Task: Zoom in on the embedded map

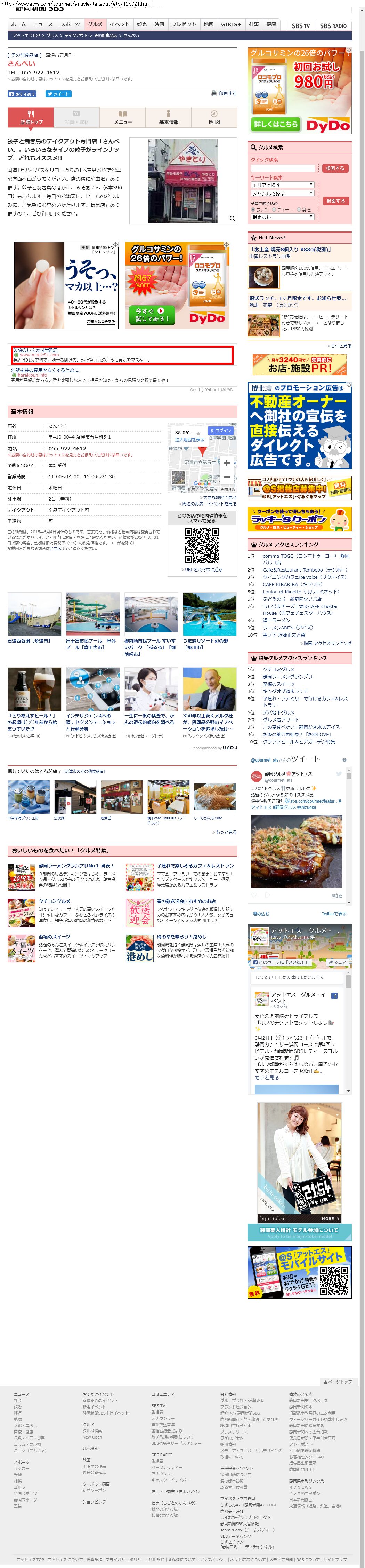Action: tap(226, 463)
